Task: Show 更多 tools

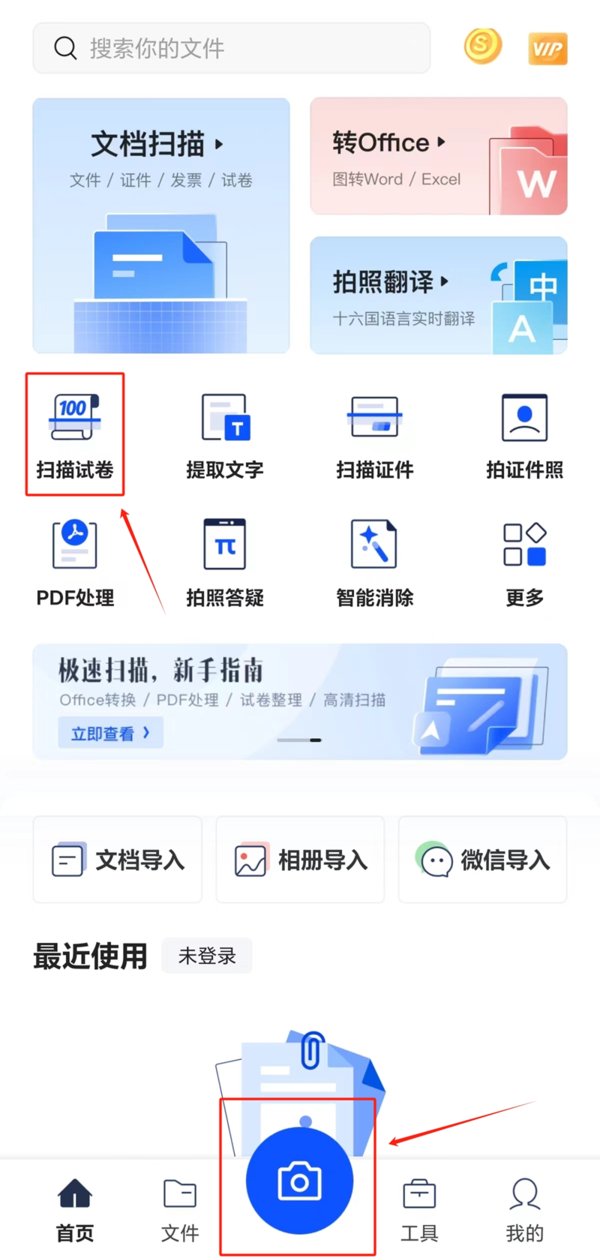Action: click(524, 563)
